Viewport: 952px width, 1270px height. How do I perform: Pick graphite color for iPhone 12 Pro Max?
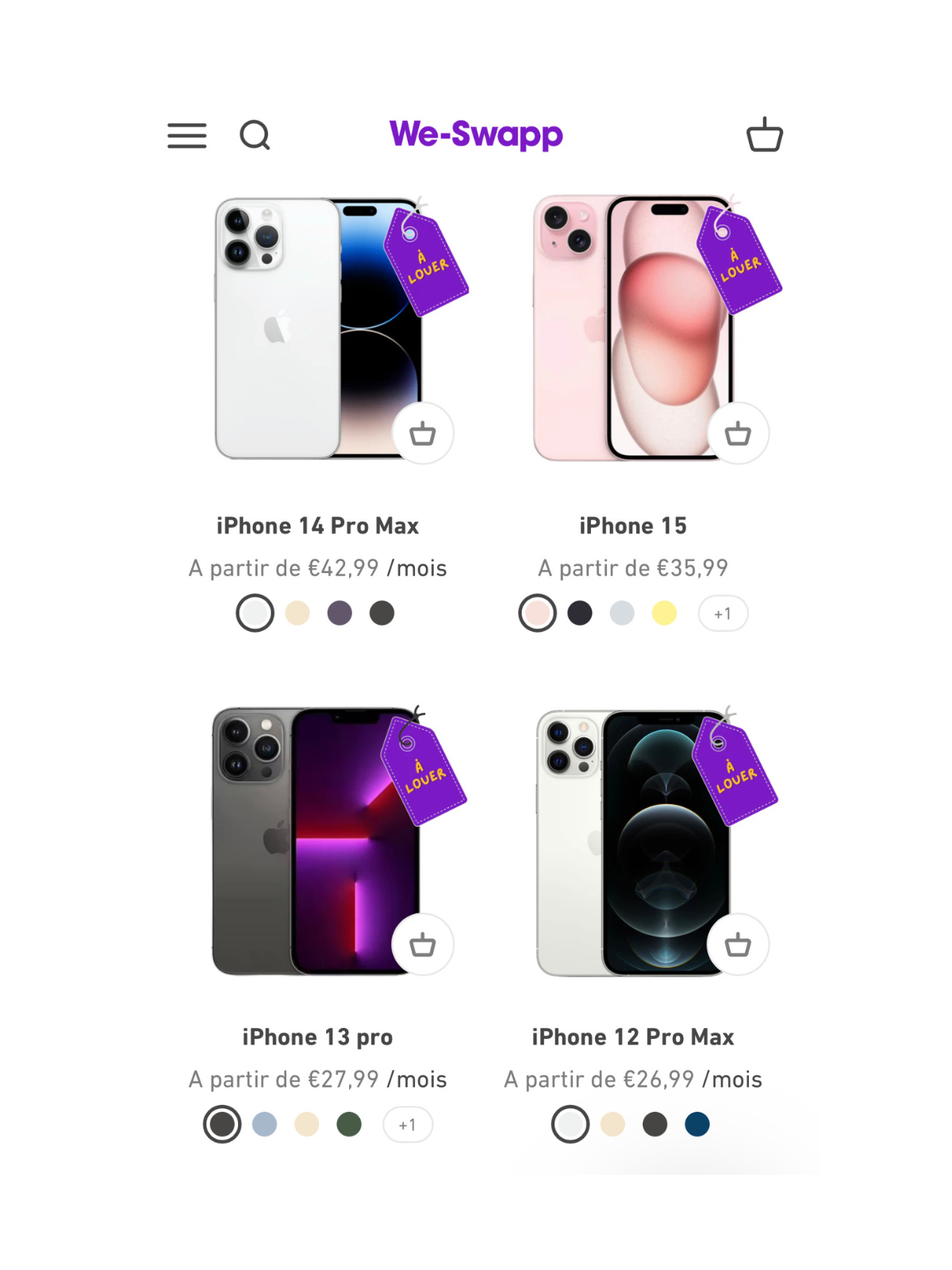(654, 1124)
